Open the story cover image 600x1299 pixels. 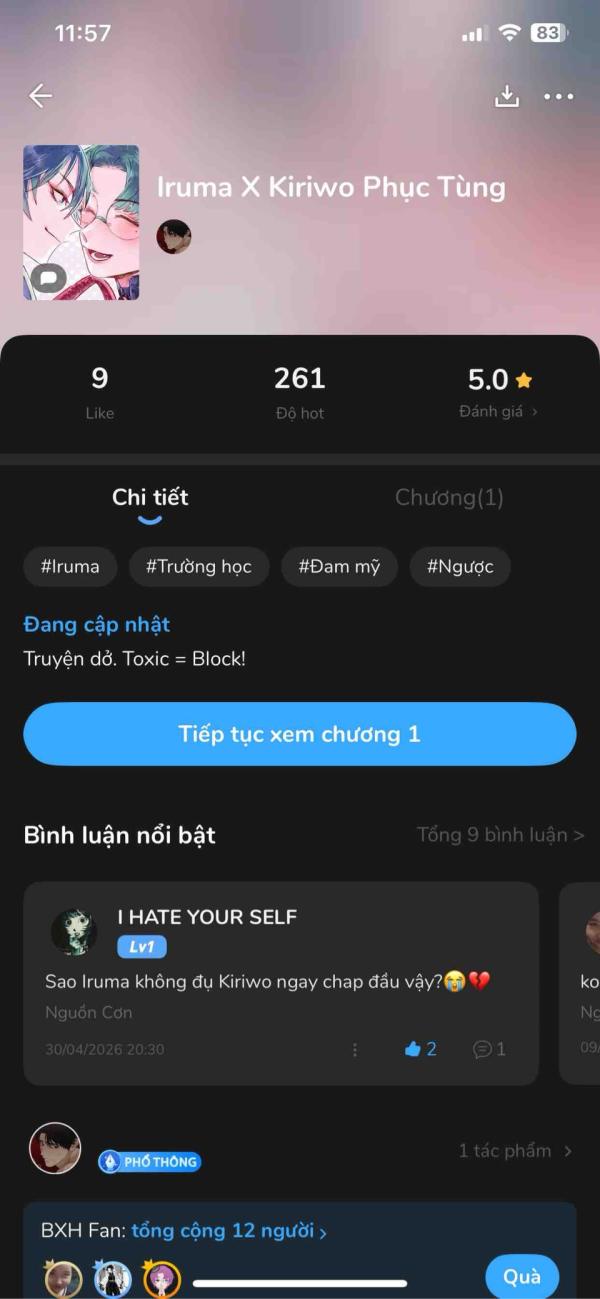coord(81,222)
